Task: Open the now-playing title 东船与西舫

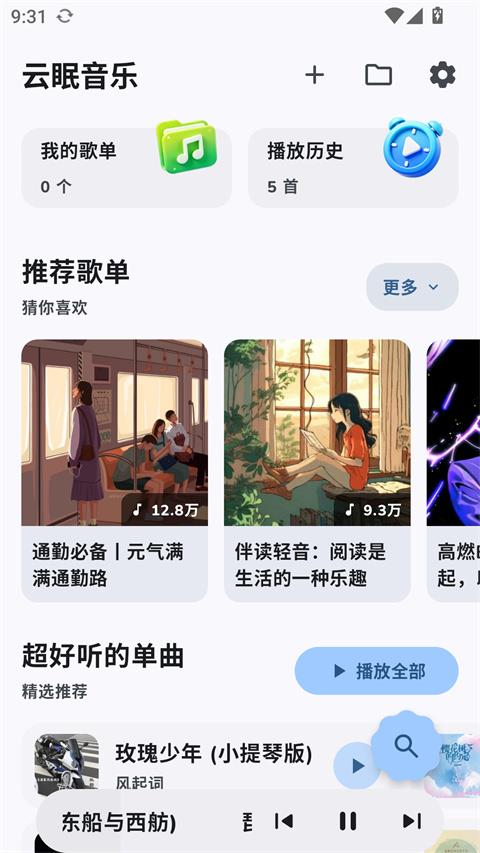Action: tap(119, 822)
